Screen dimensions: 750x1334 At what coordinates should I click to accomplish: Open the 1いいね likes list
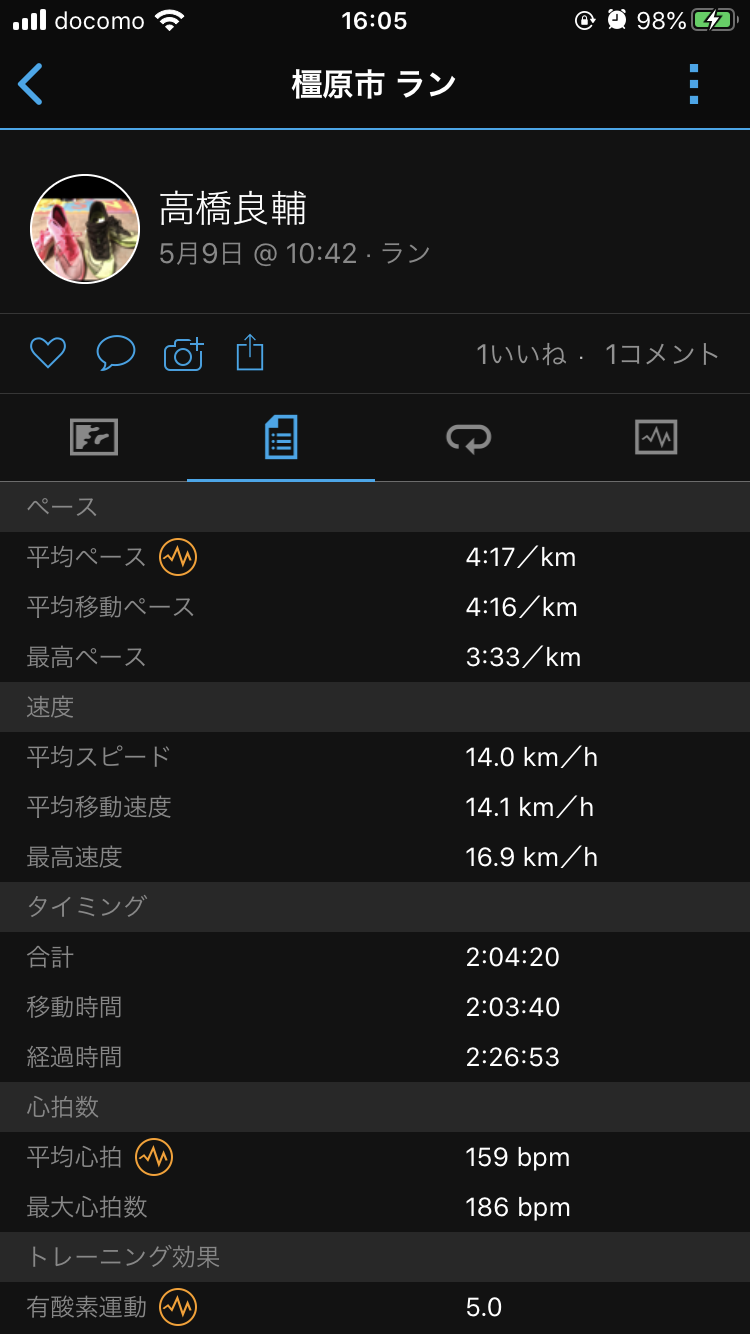[x=521, y=354]
